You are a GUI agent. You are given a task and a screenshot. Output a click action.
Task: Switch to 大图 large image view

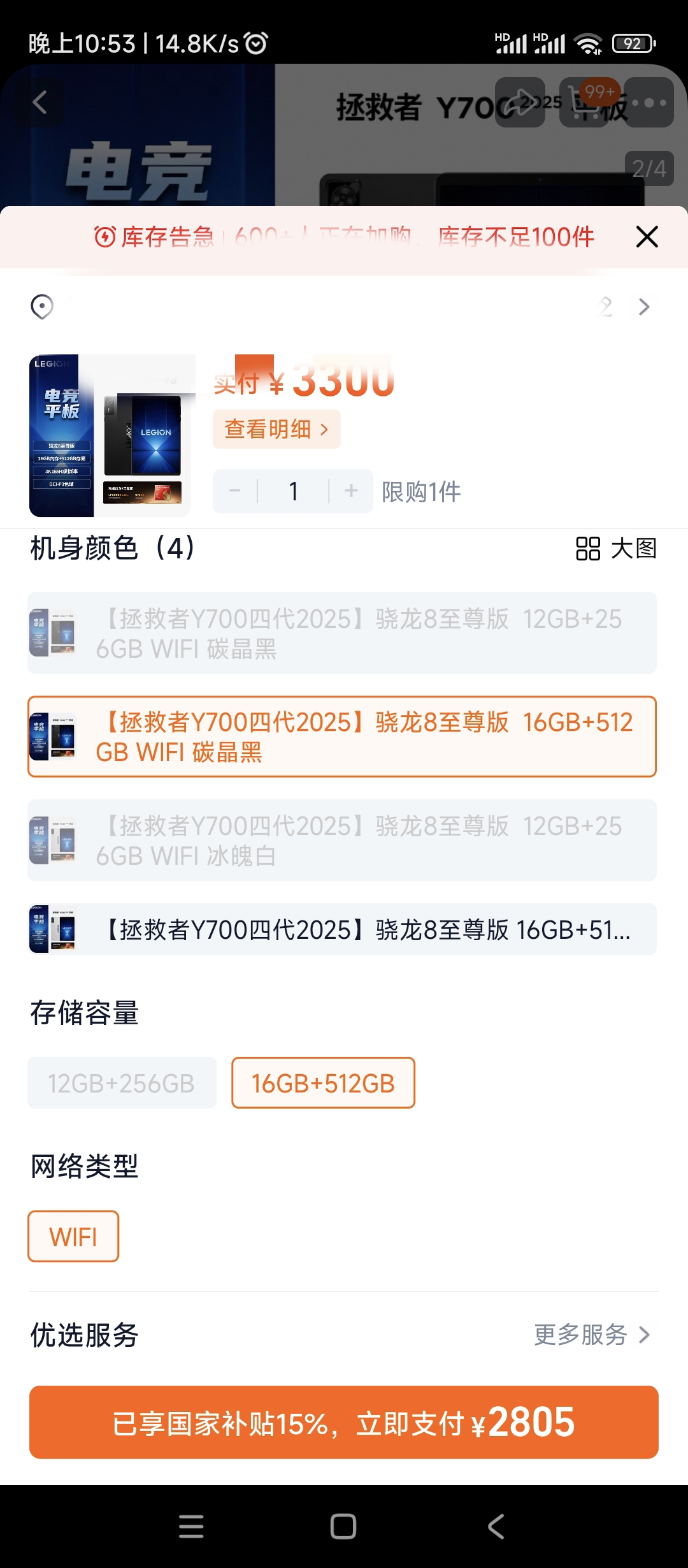click(616, 548)
